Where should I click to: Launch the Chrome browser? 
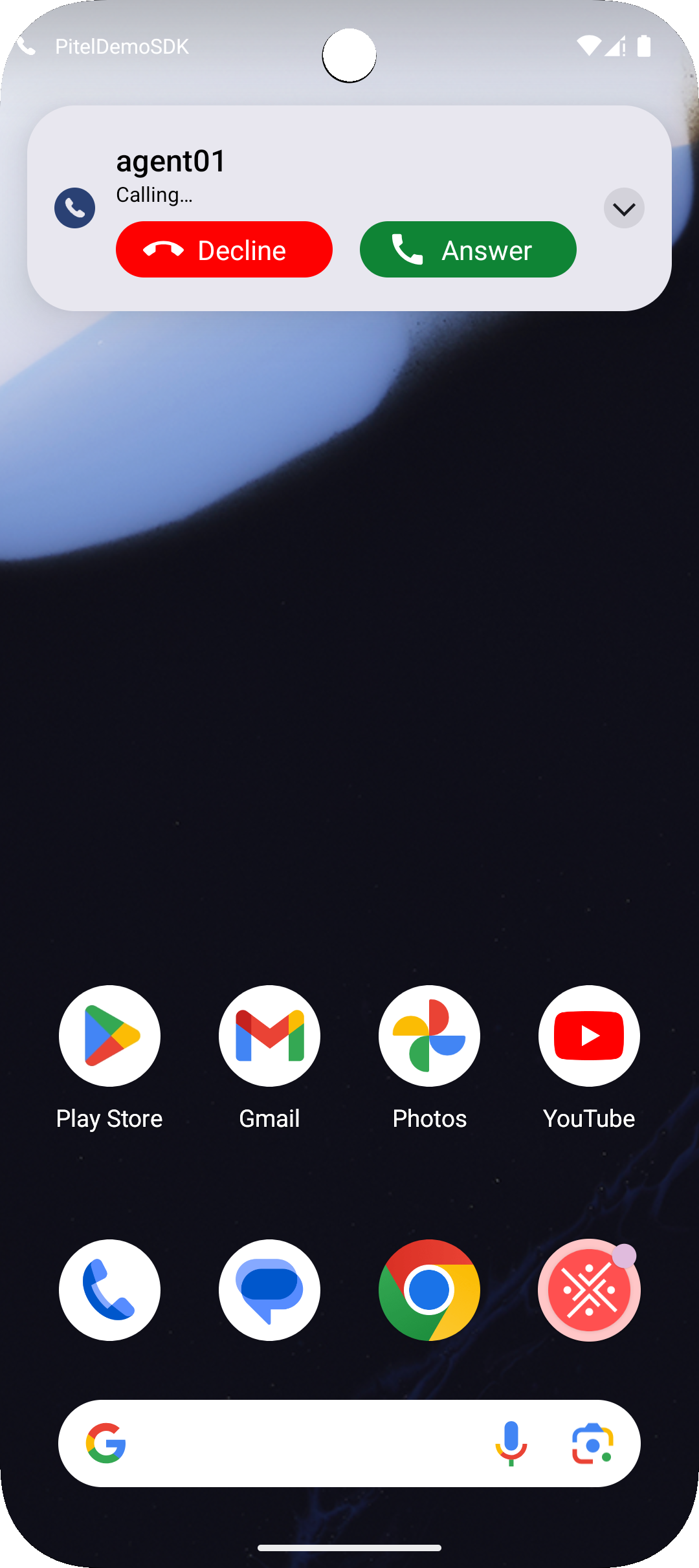(x=429, y=1290)
